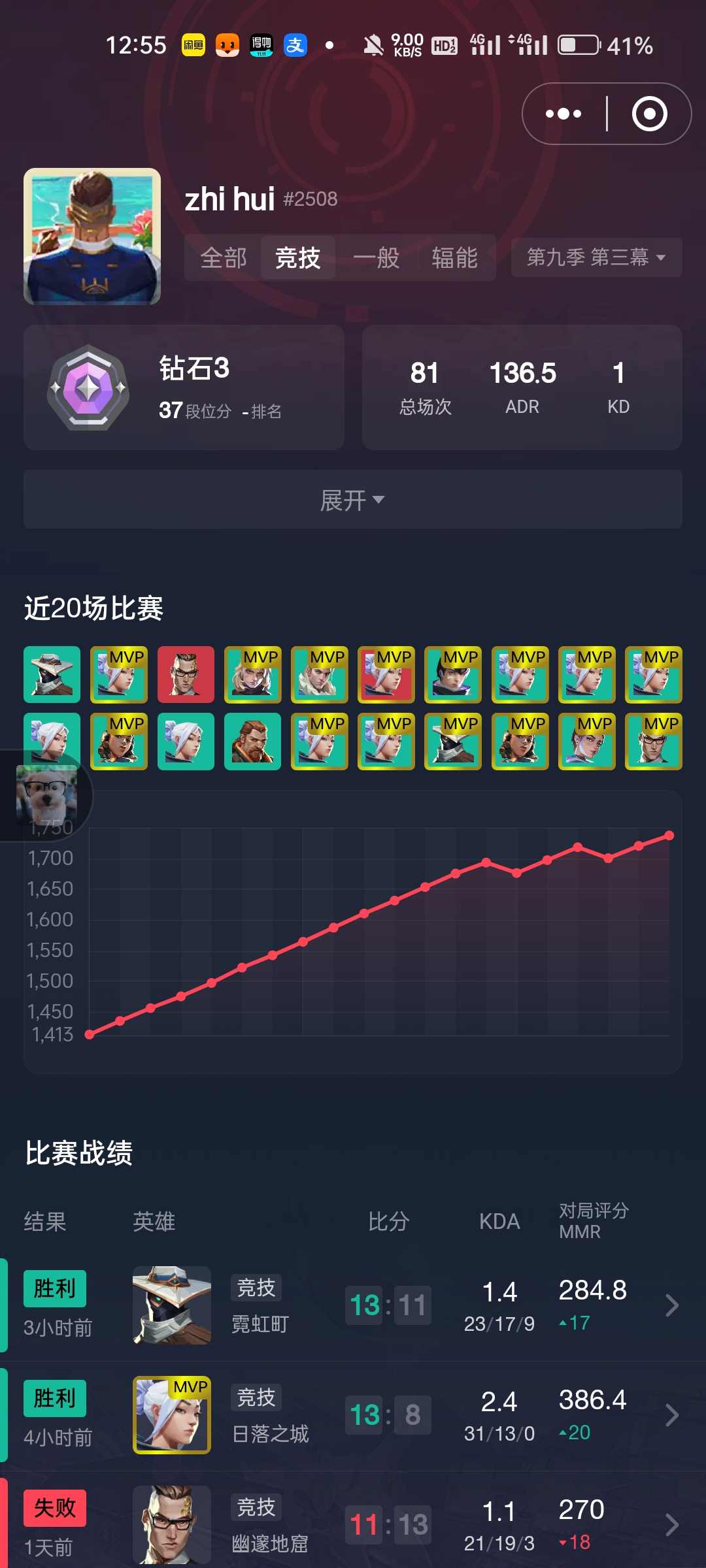Open the 钻石3 rank card
The height and width of the screenshot is (1568, 706).
[x=184, y=387]
